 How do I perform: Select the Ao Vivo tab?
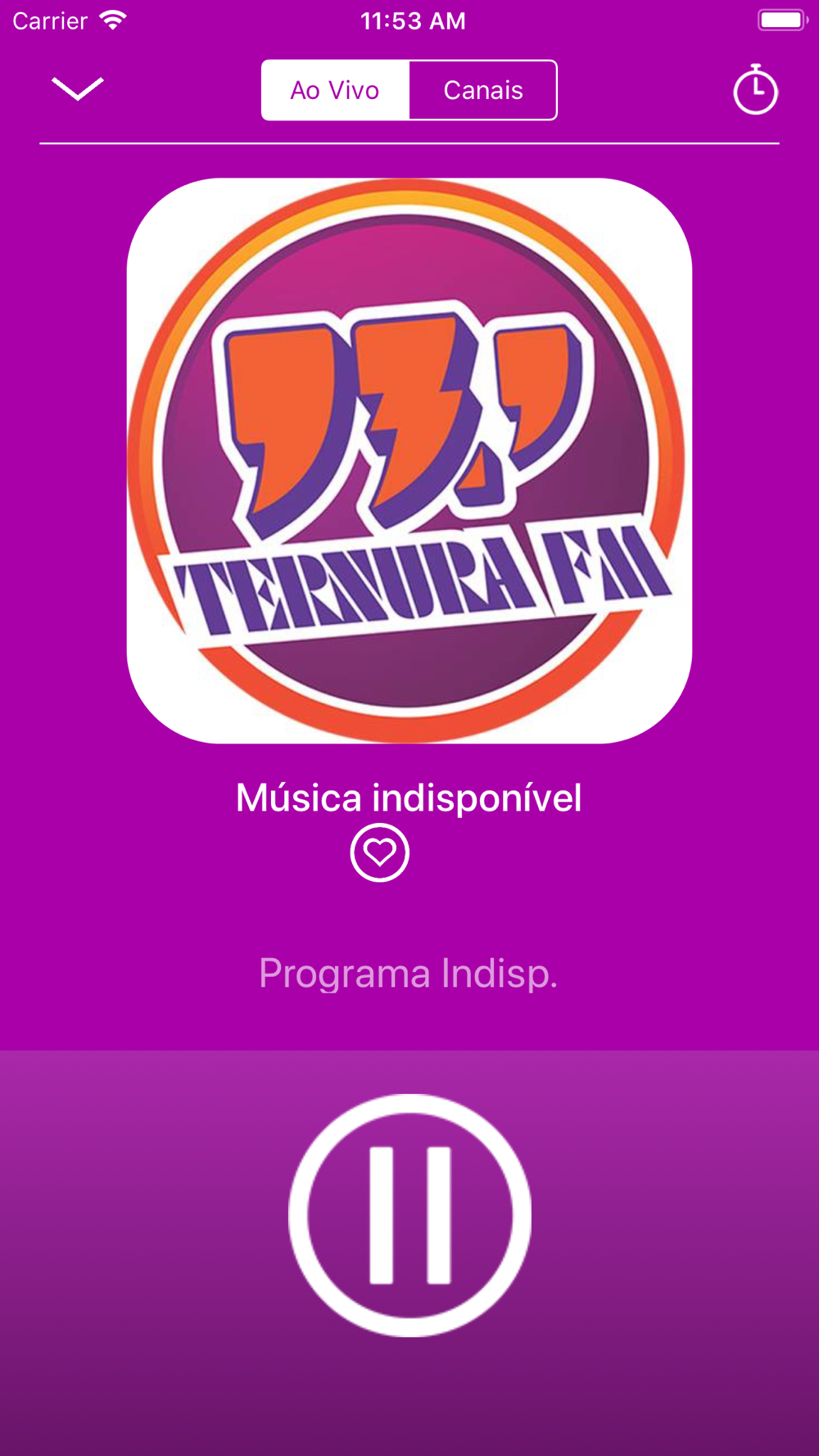335,90
